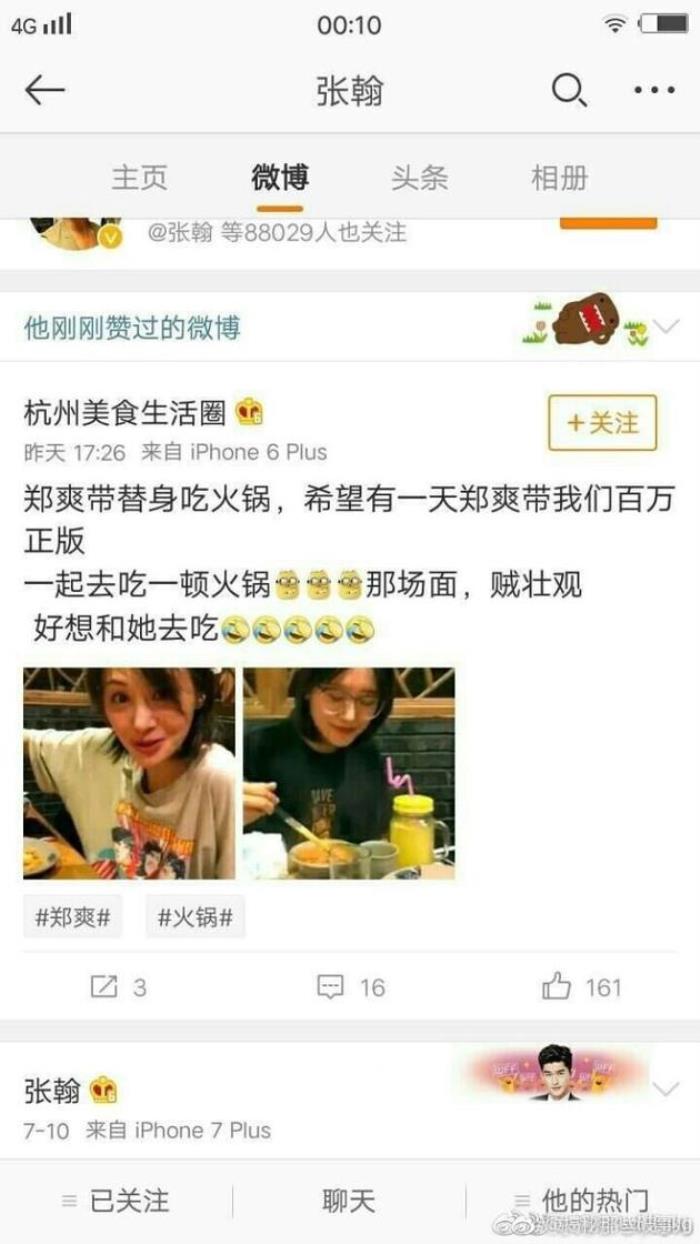Start a chat via 聊天
The image size is (700, 1244).
(x=349, y=1200)
